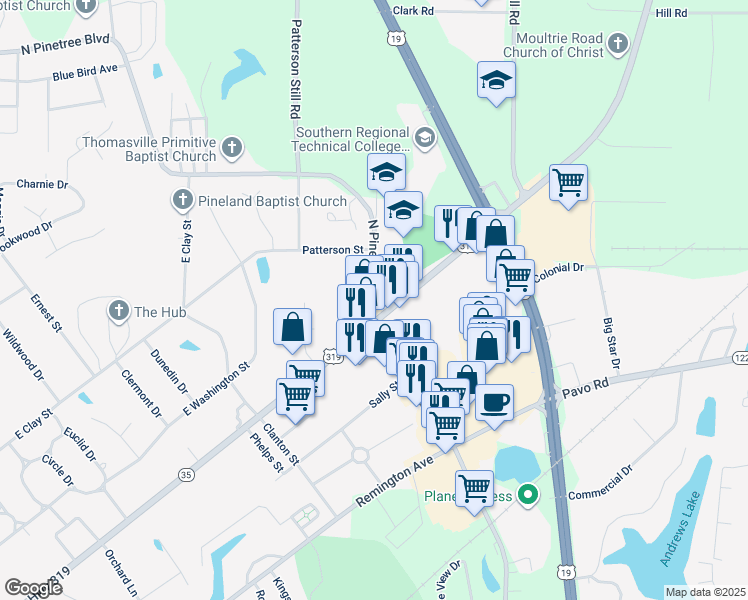Open Moultrie Road Church of Christ marker
This screenshot has width=748, height=600.
click(x=618, y=44)
